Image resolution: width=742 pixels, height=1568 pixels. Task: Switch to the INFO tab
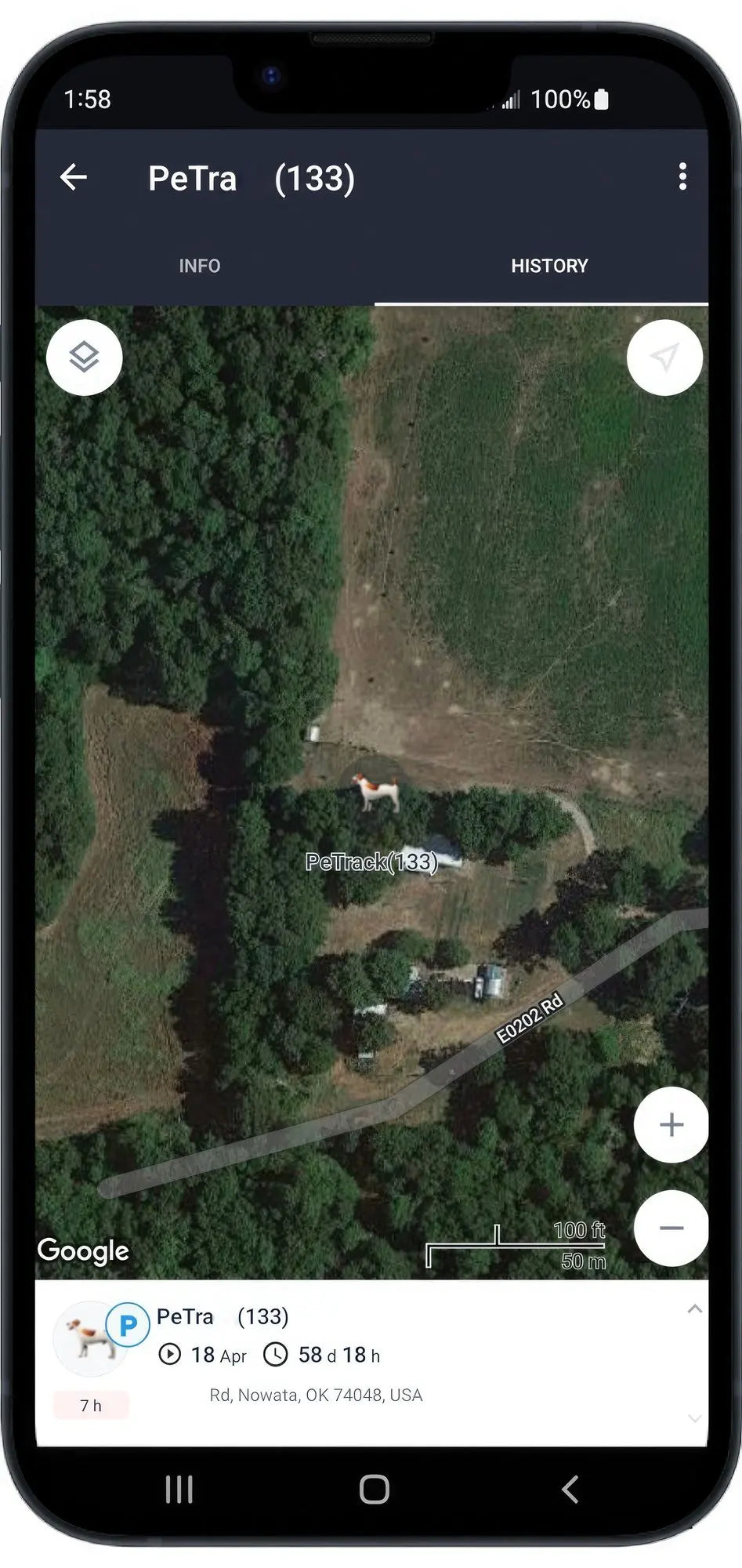201,266
